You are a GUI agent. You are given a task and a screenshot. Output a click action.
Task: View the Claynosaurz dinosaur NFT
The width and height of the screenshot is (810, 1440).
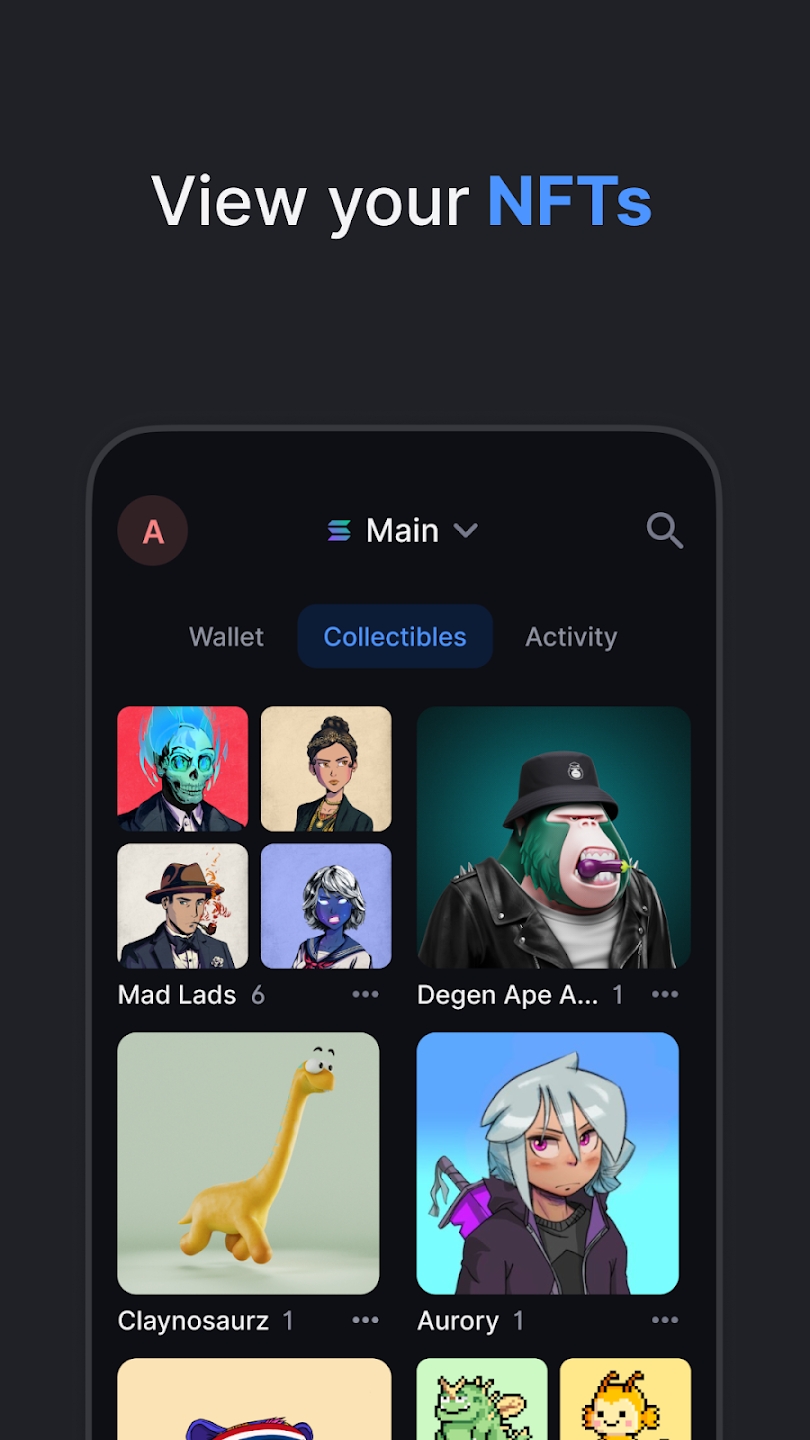(x=248, y=1163)
